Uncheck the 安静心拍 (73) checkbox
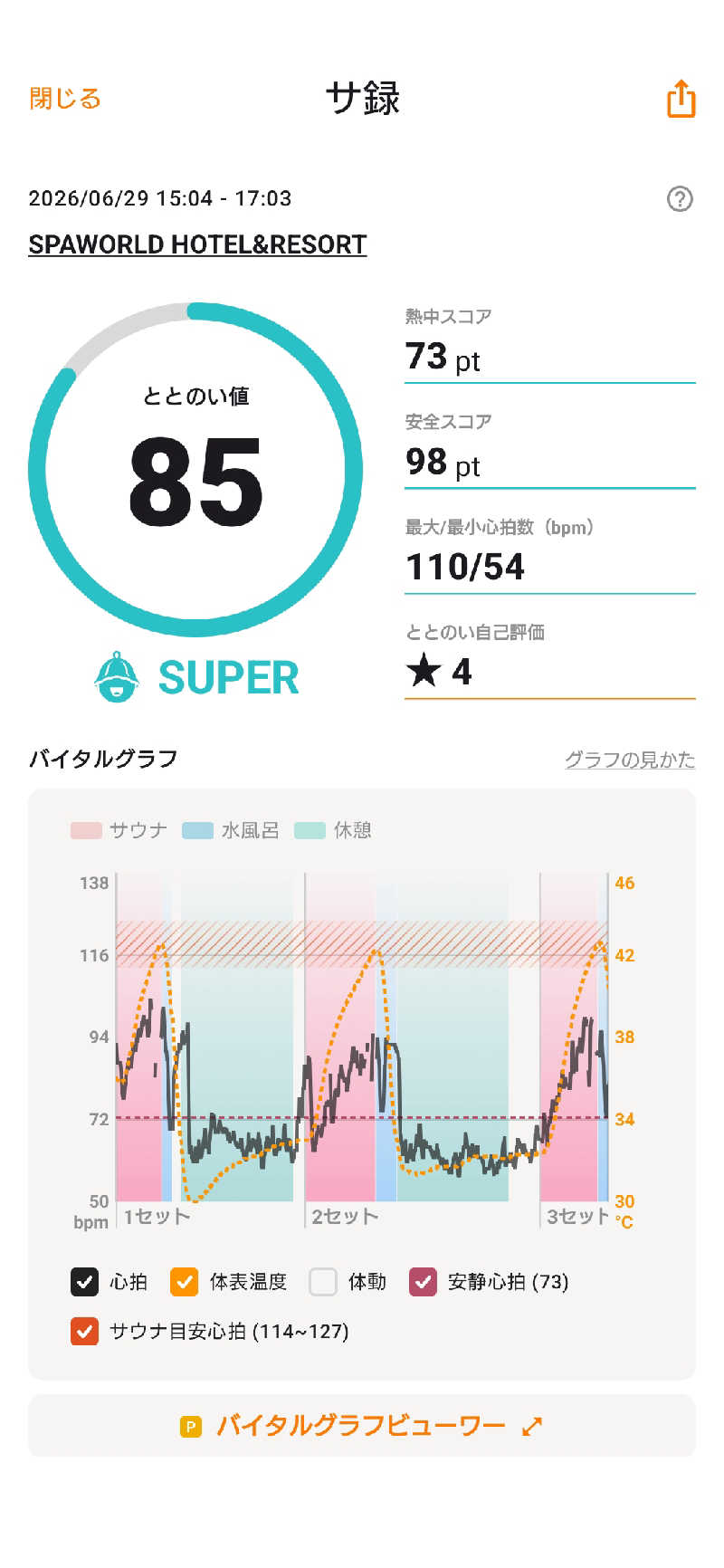The width and height of the screenshot is (724, 1568). (423, 1281)
